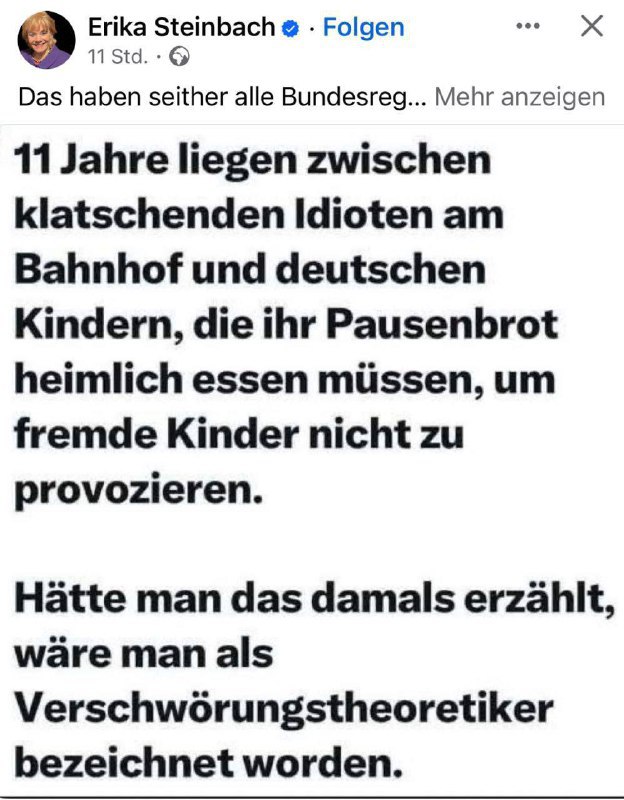The width and height of the screenshot is (624, 800).
Task: Expand caption with Mehr anzeigen
Action: click(519, 97)
